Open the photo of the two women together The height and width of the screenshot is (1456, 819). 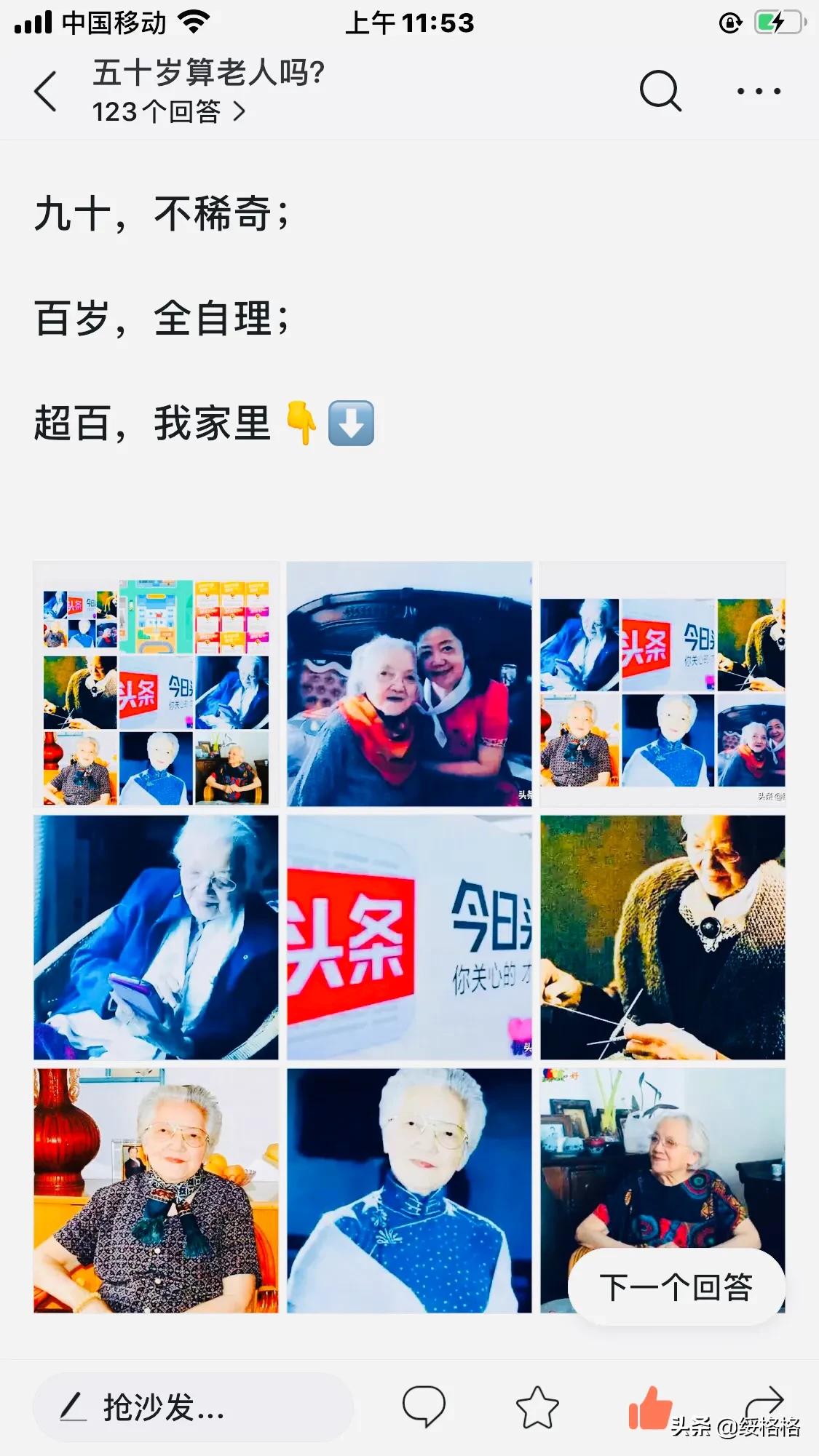pyautogui.click(x=409, y=683)
